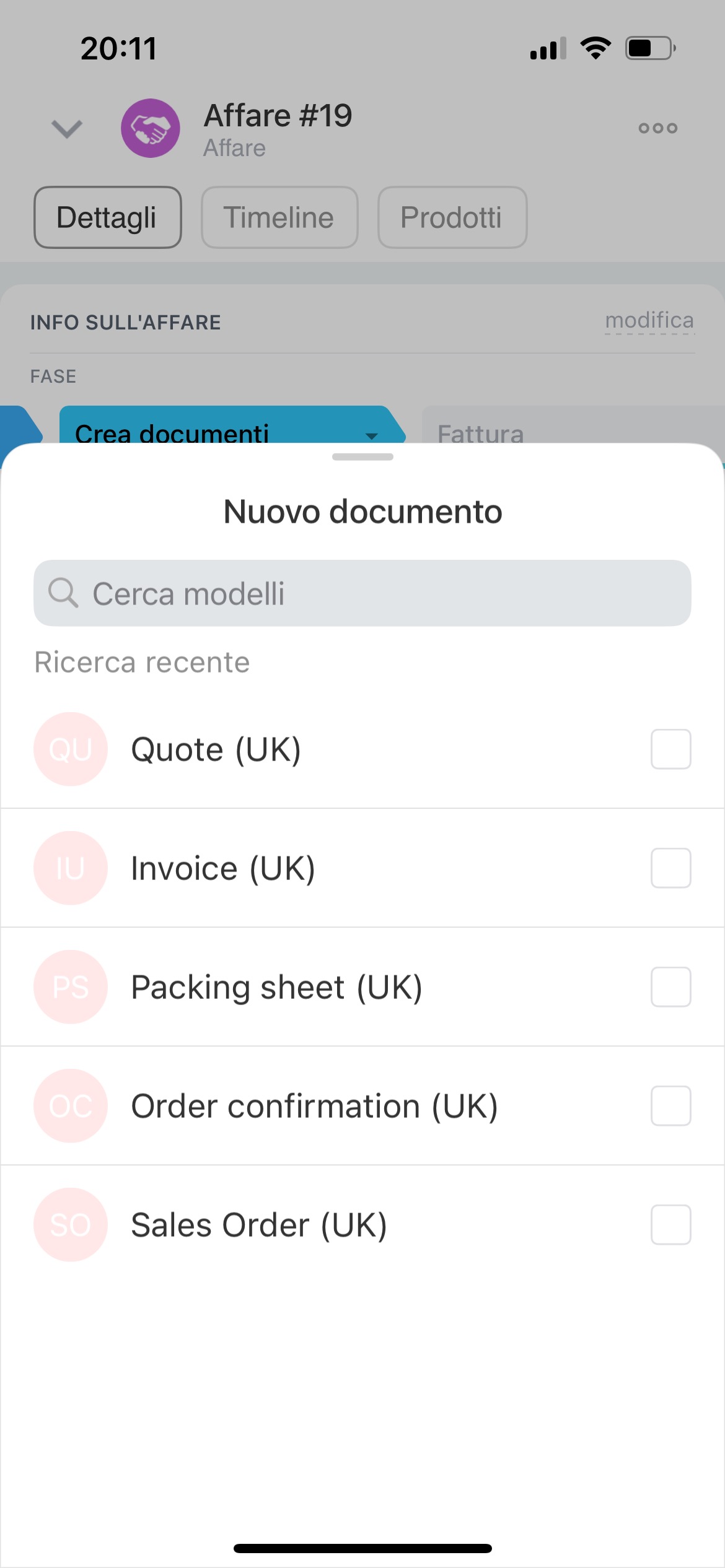Switch to the Timeline tab
Viewport: 725px width, 1568px height.
[279, 217]
